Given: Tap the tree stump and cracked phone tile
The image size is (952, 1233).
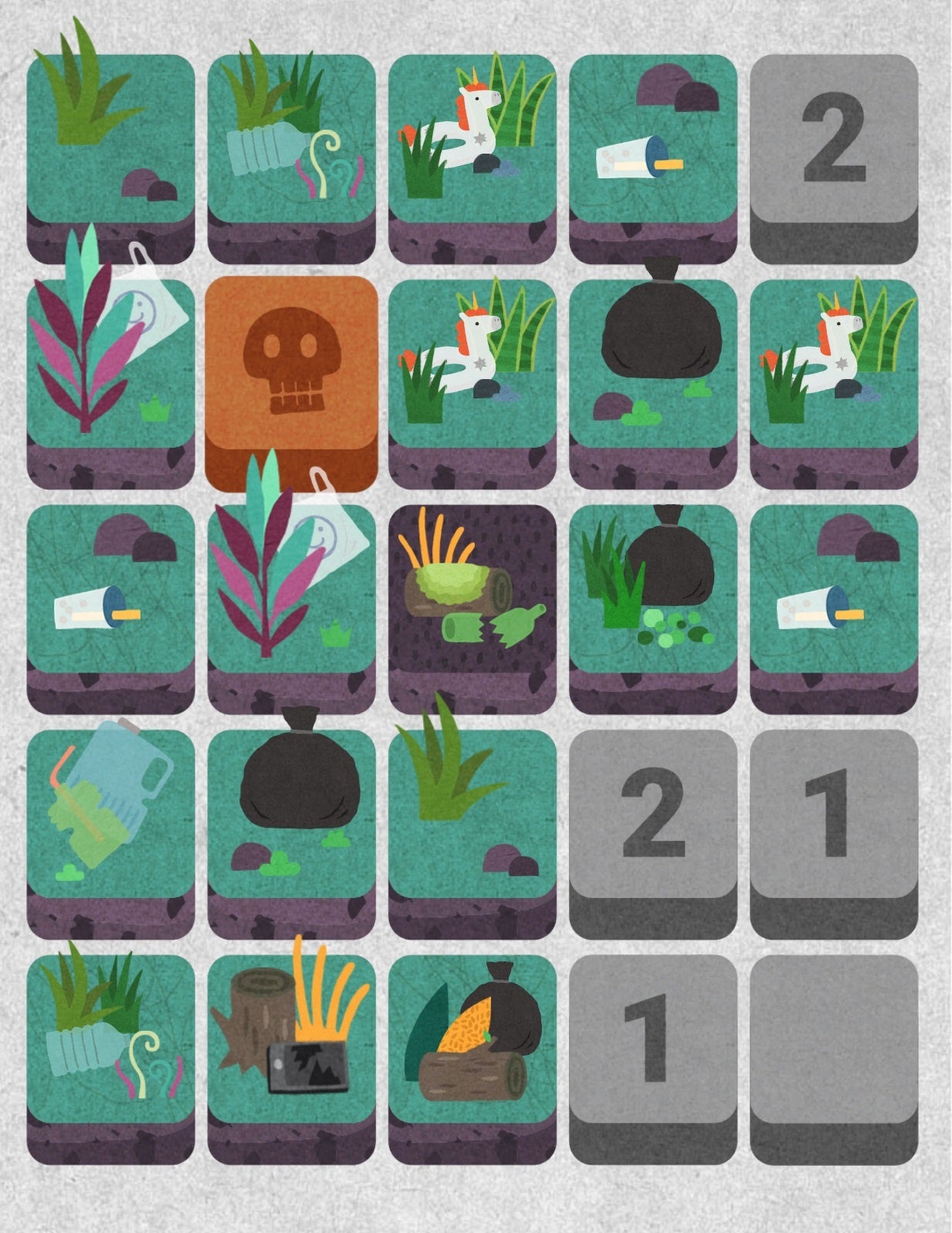Looking at the screenshot, I should coord(291,1038).
